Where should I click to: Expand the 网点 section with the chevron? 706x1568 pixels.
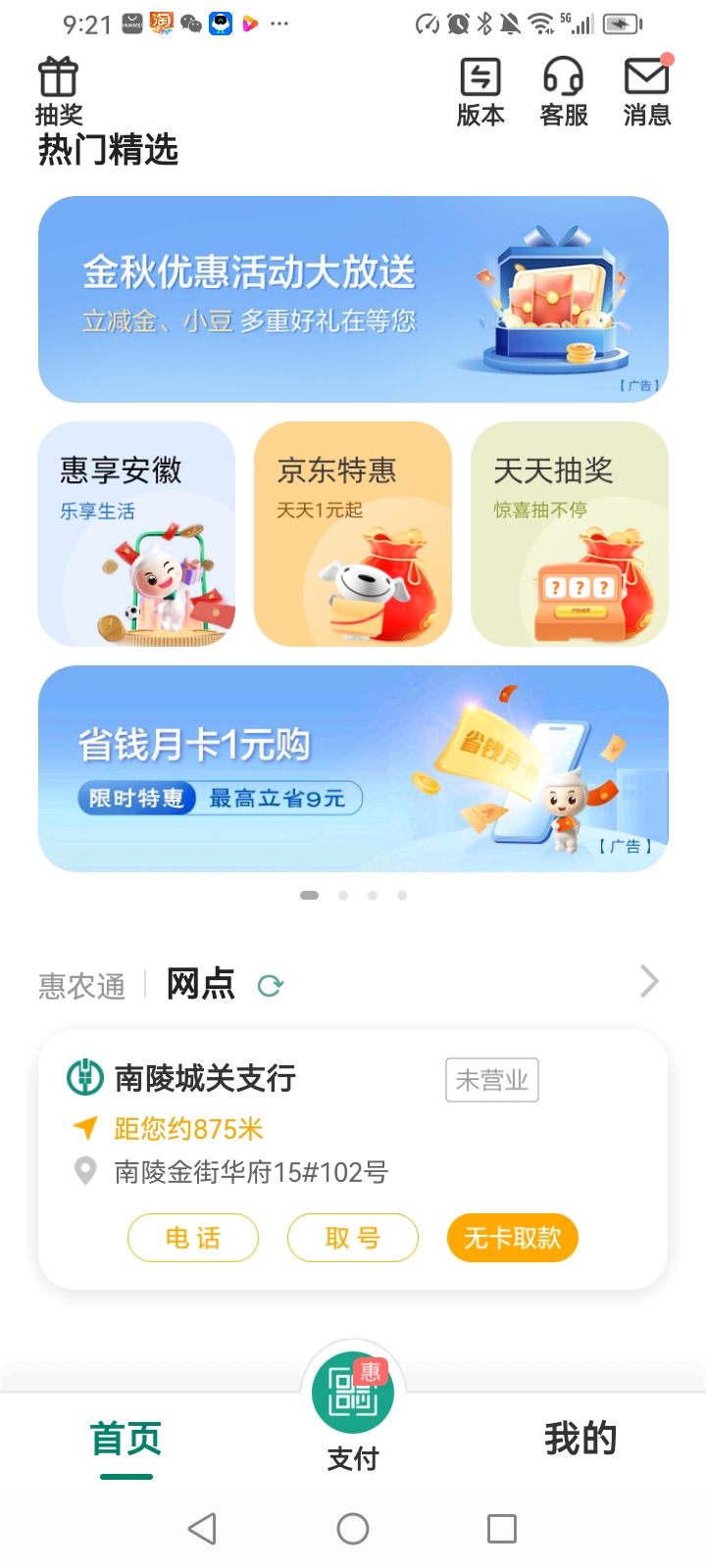pyautogui.click(x=649, y=981)
